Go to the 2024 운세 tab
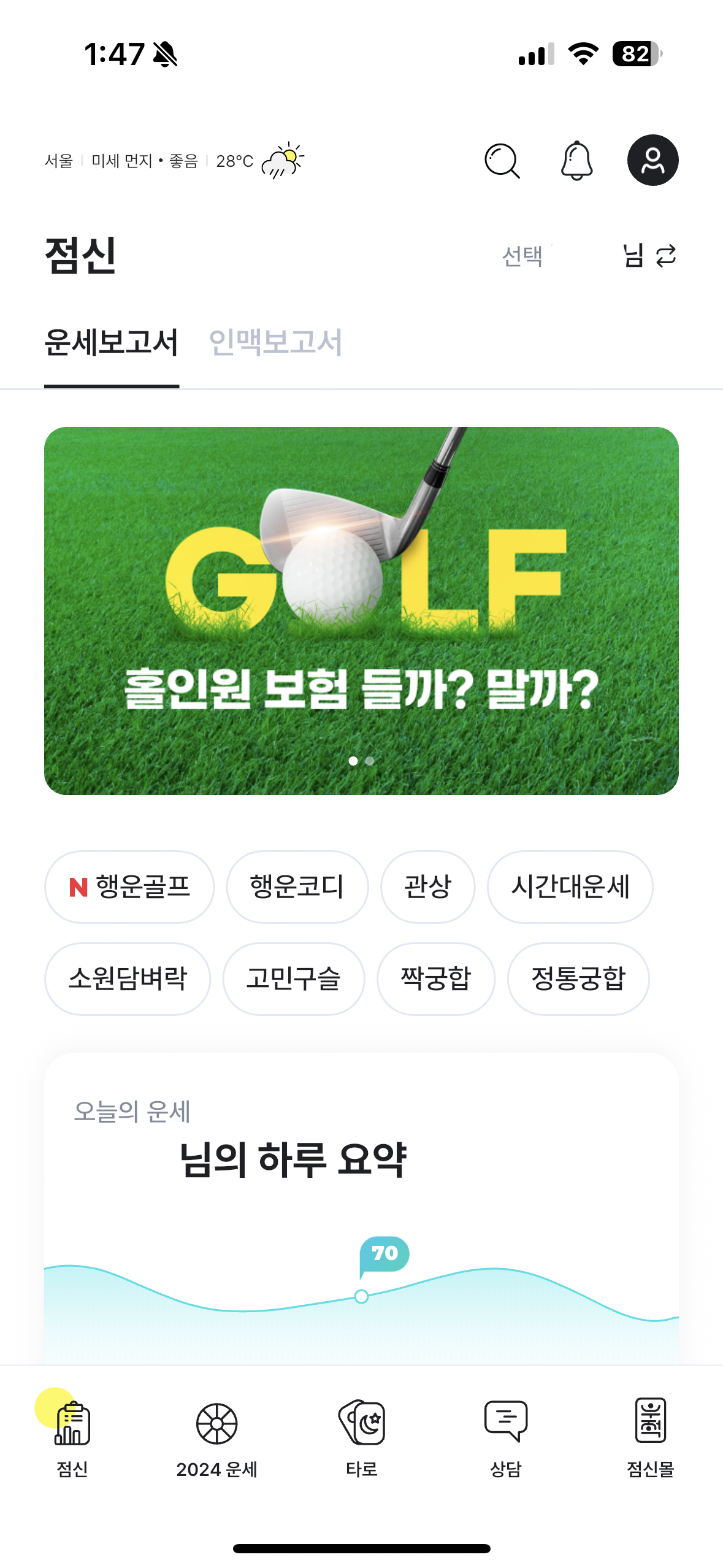The height and width of the screenshot is (1568, 723). pyautogui.click(x=216, y=1439)
